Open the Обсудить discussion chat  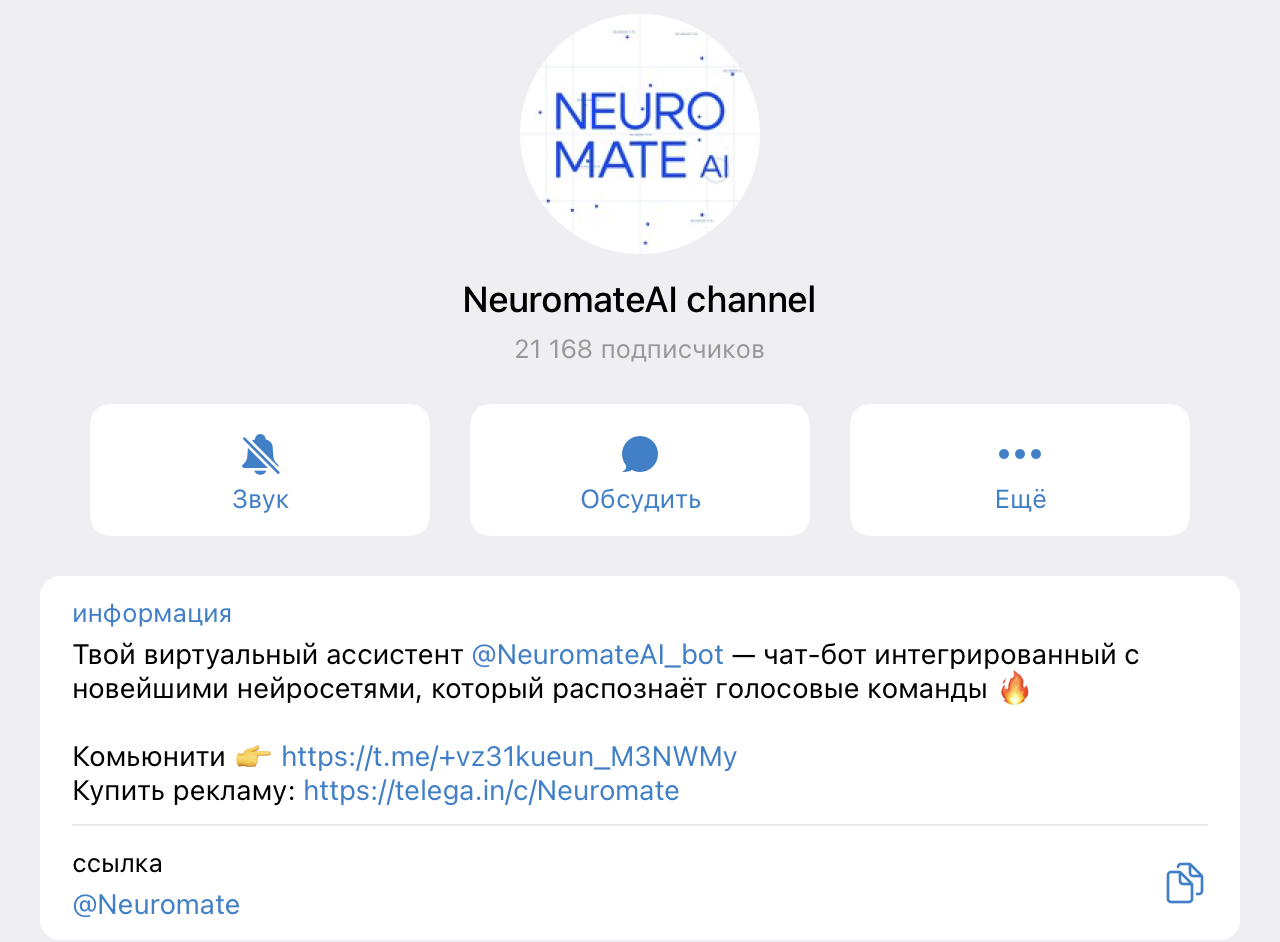pos(640,470)
